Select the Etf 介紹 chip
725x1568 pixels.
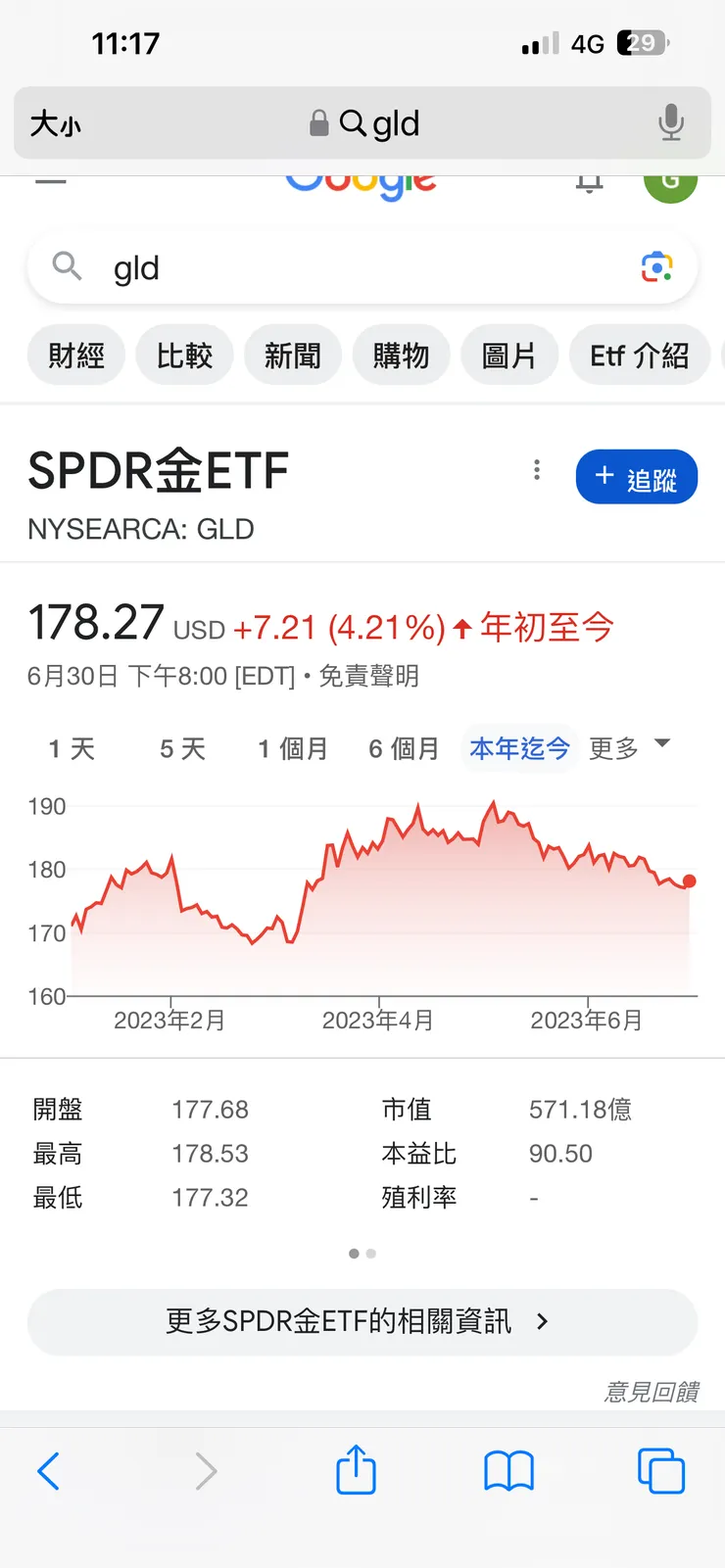[639, 356]
